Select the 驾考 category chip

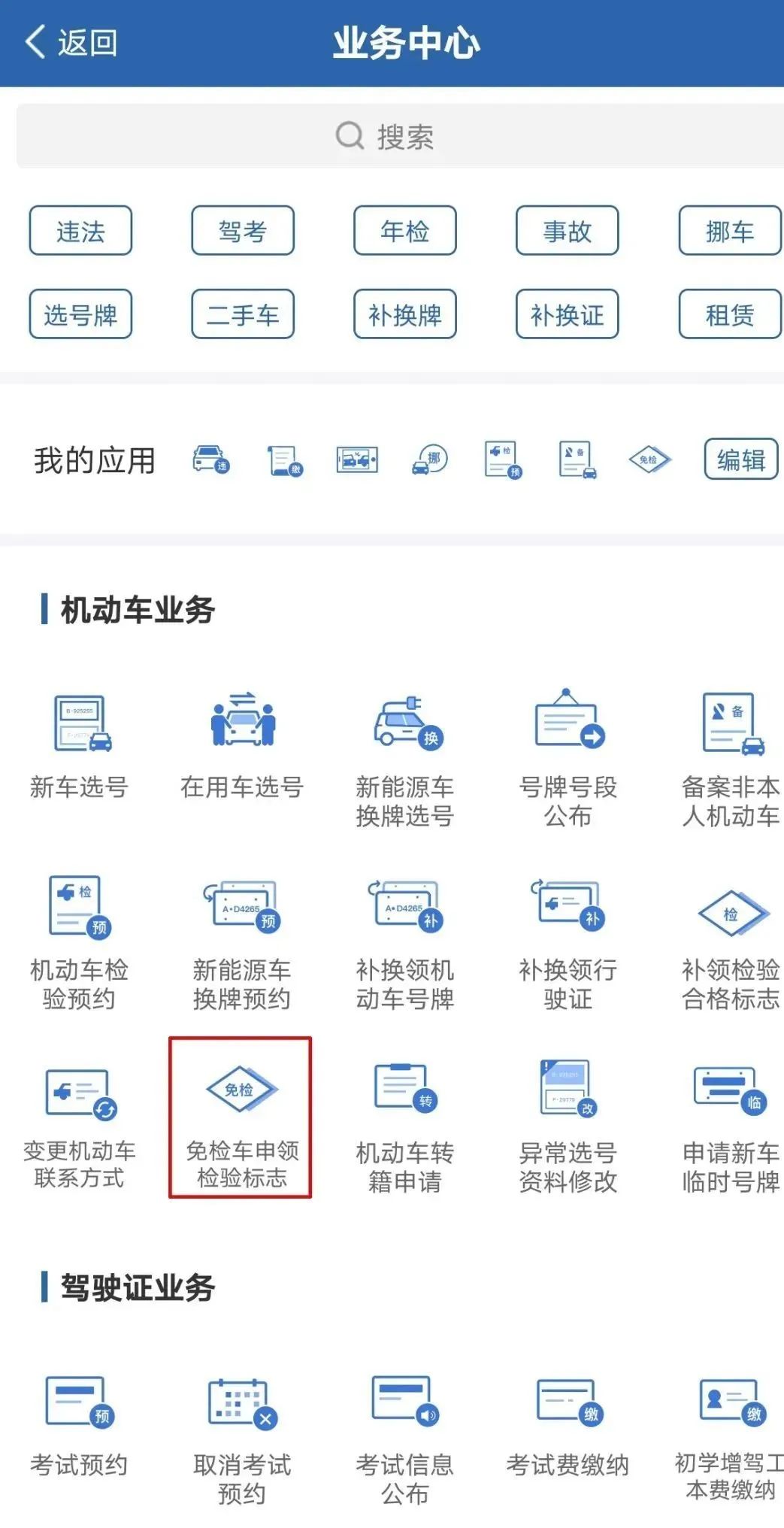(243, 231)
